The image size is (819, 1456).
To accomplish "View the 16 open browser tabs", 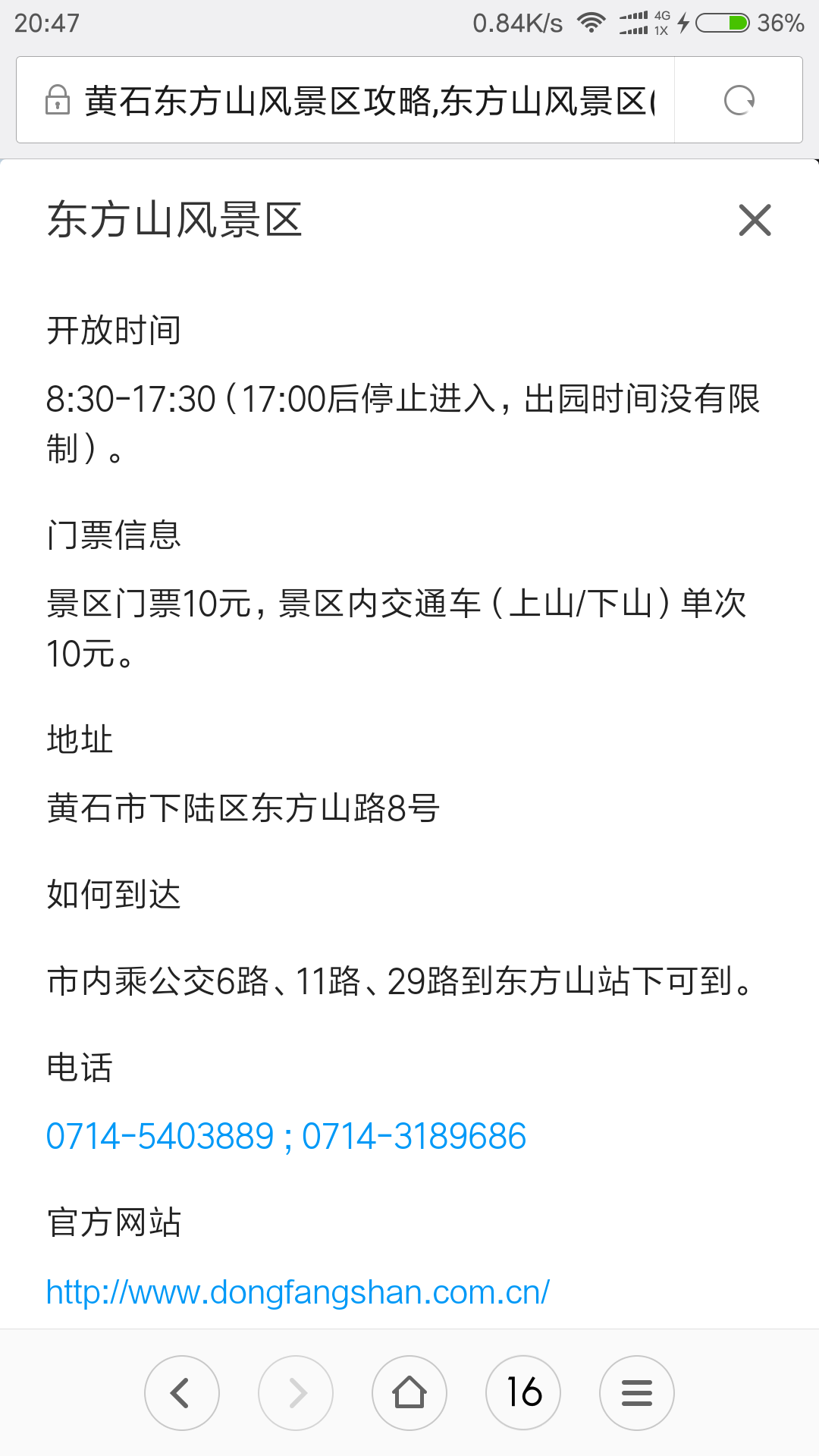I will [523, 1392].
